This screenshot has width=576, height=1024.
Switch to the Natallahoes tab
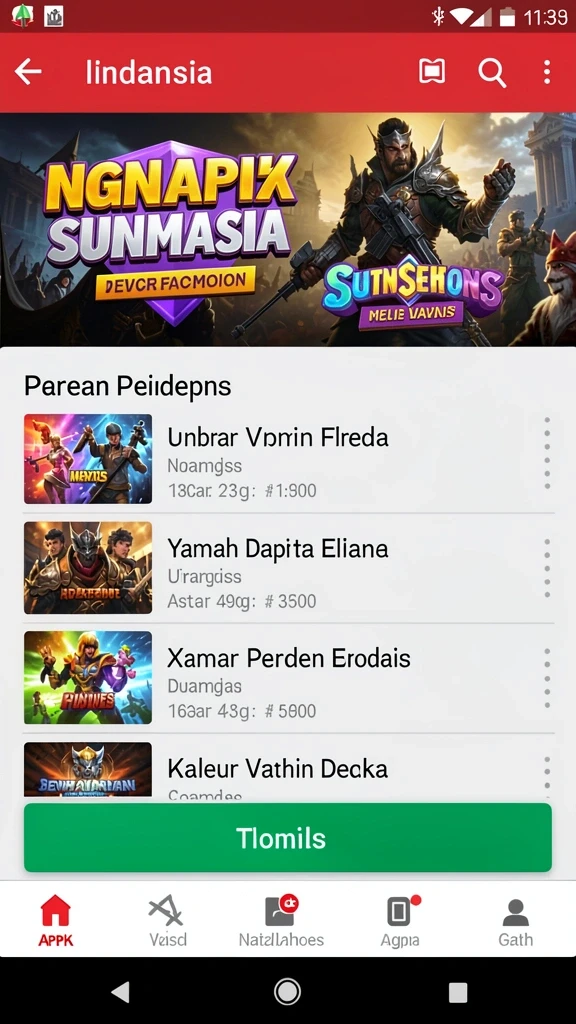click(x=281, y=921)
